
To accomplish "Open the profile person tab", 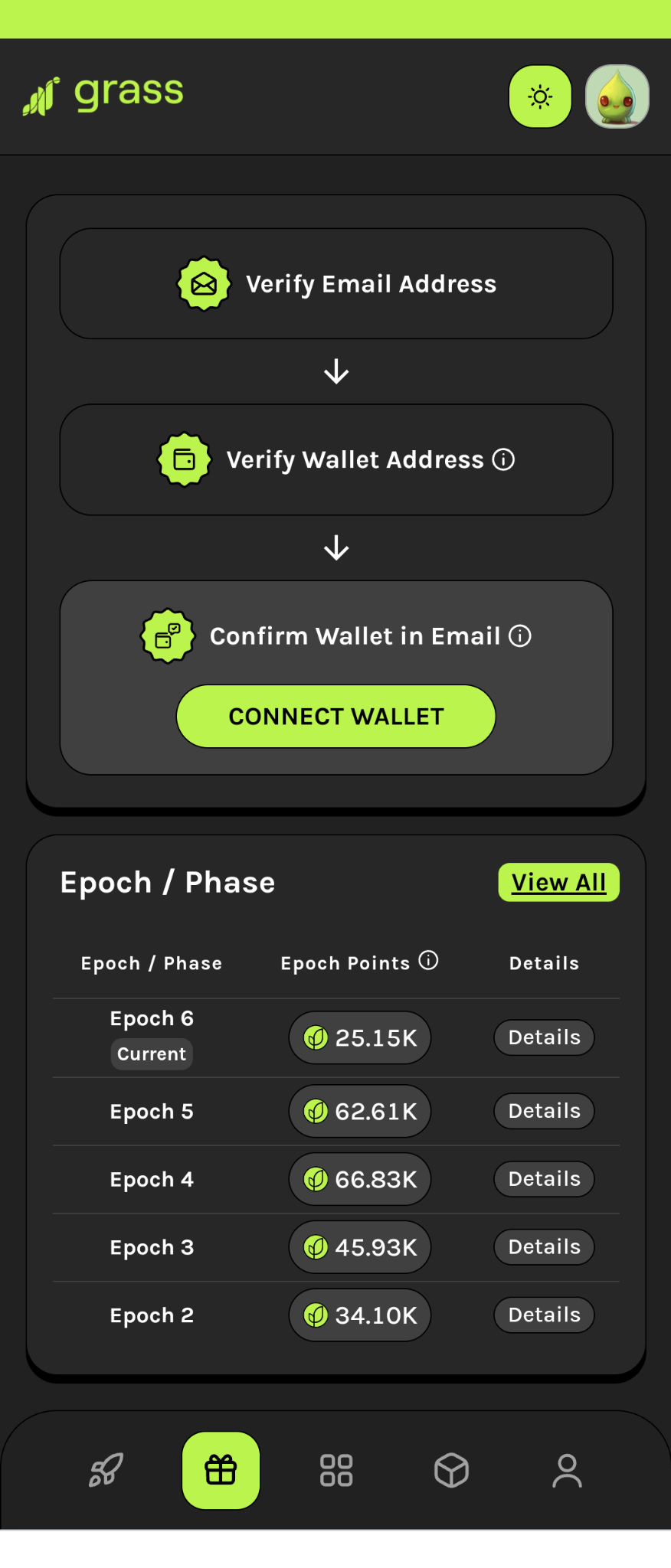I will (x=567, y=1470).
